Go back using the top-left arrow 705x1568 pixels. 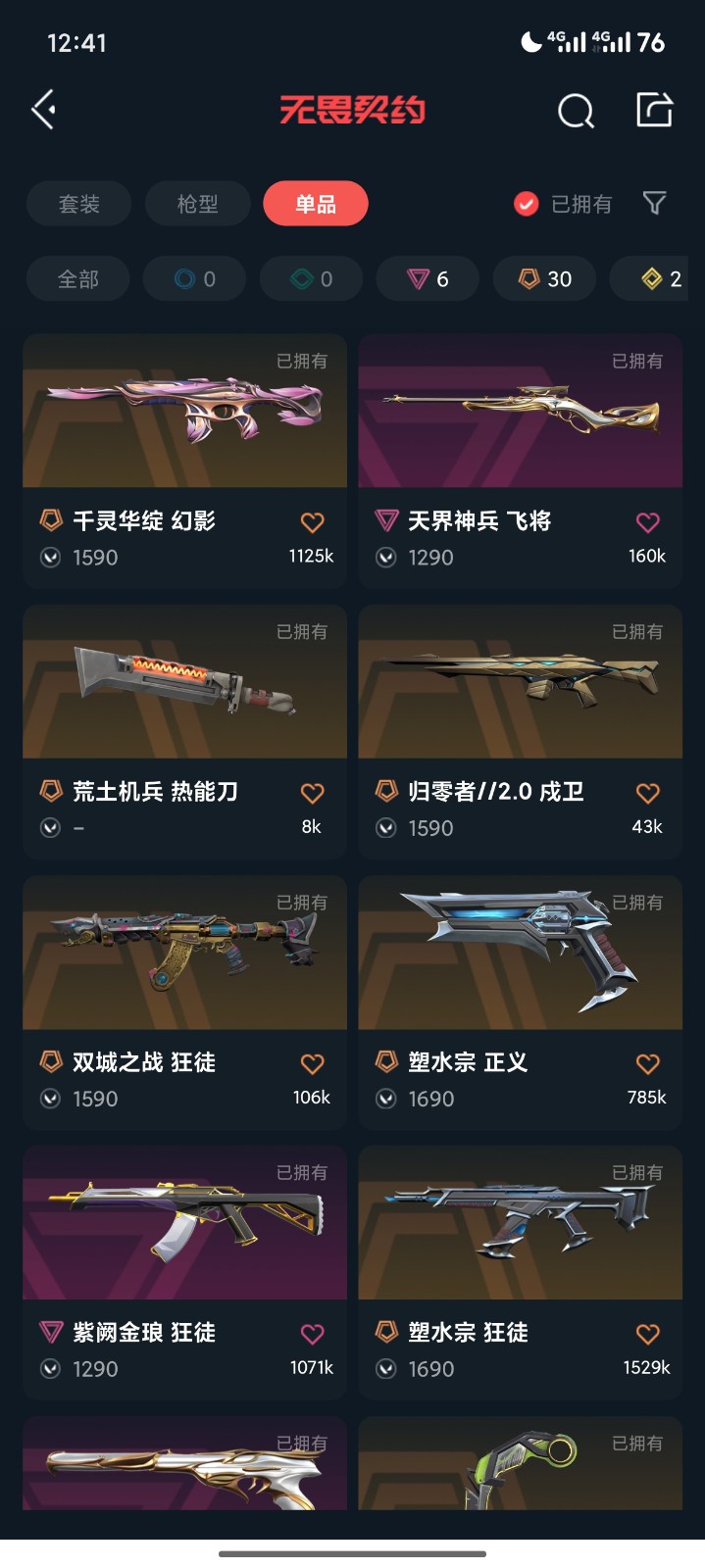pos(44,110)
